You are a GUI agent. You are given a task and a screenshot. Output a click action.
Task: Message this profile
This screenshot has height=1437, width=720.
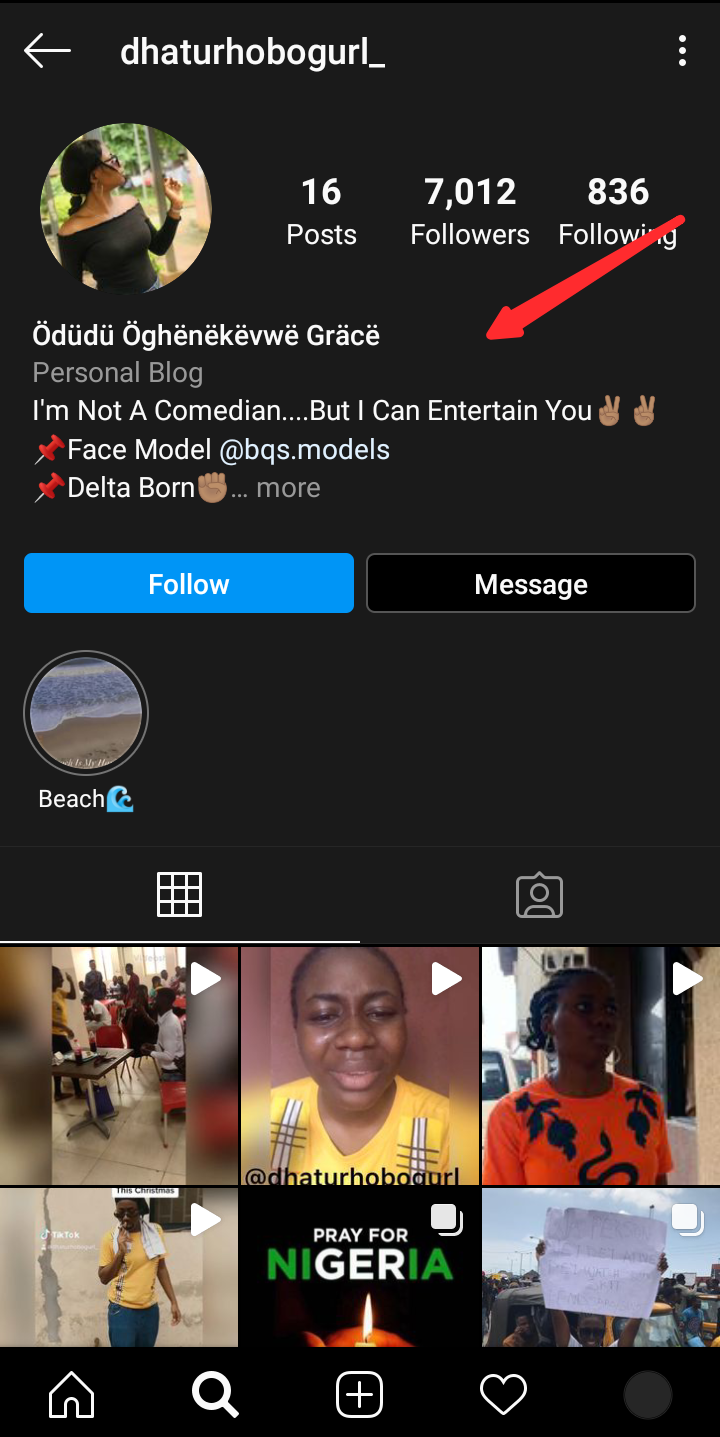531,583
